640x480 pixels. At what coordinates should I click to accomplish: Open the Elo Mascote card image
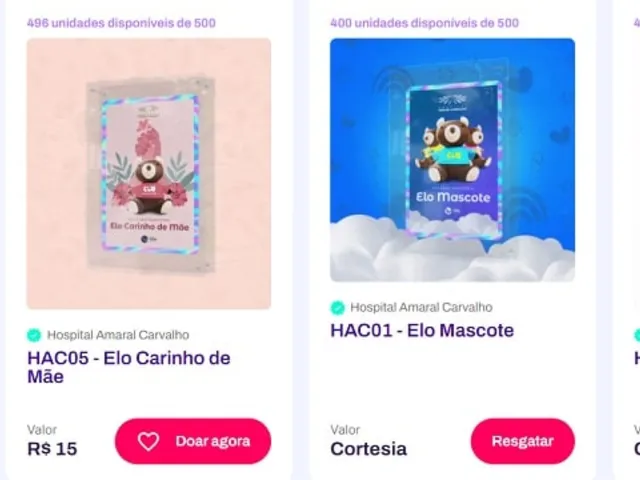coord(452,160)
